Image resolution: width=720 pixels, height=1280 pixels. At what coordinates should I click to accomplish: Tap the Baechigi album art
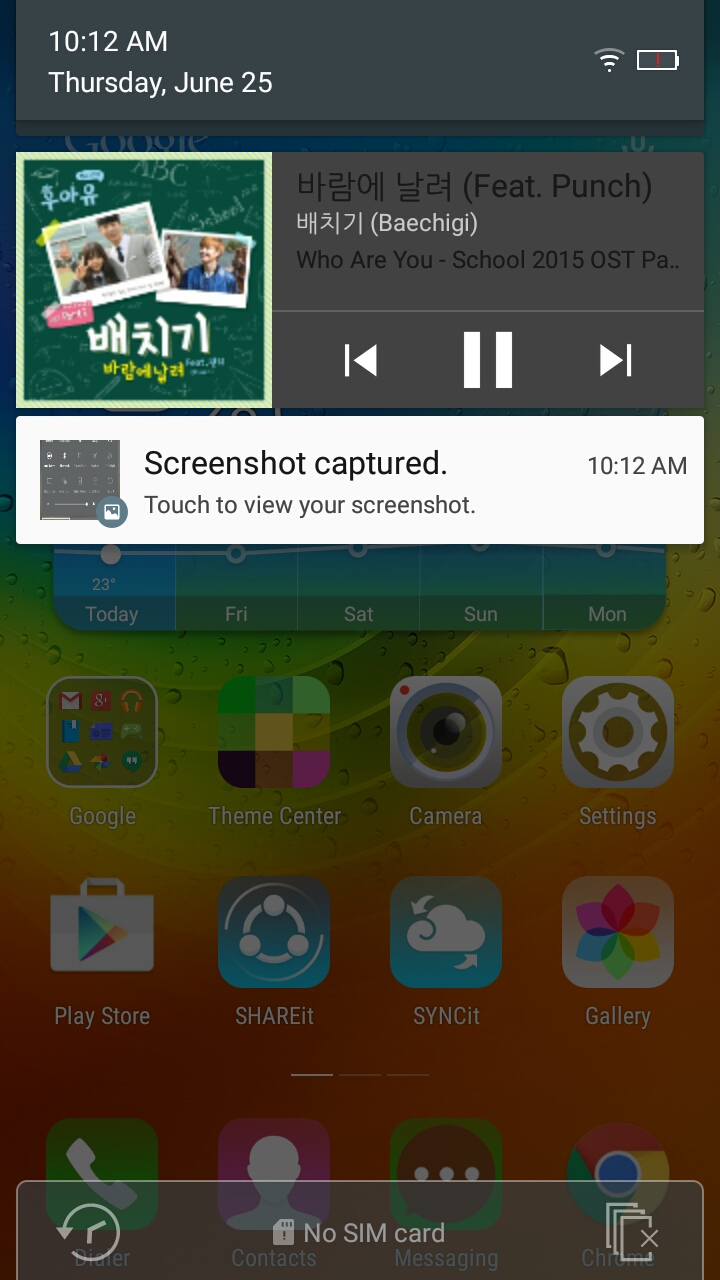[x=144, y=280]
